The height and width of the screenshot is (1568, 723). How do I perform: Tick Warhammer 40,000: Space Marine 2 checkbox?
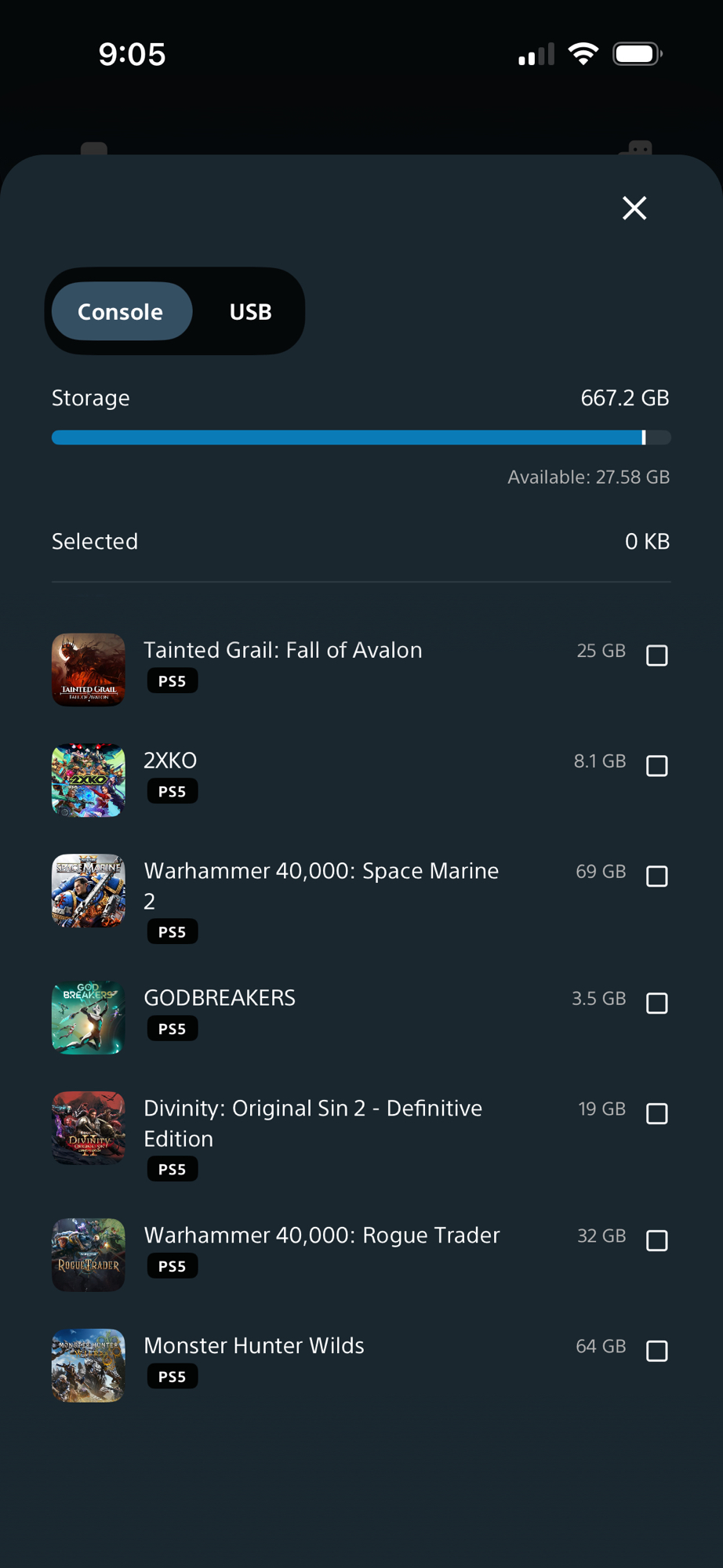[x=657, y=877]
